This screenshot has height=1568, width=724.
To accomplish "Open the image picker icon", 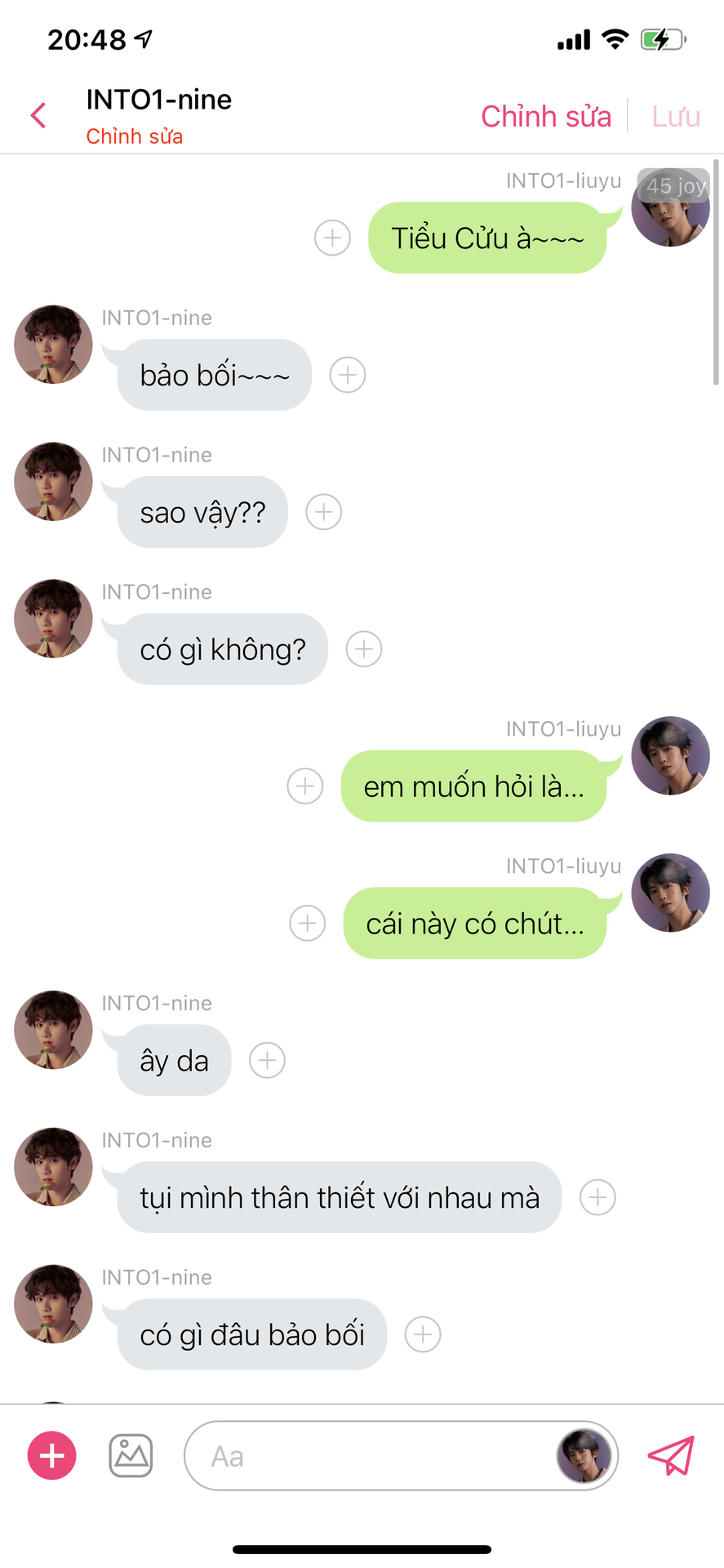I will (131, 1456).
